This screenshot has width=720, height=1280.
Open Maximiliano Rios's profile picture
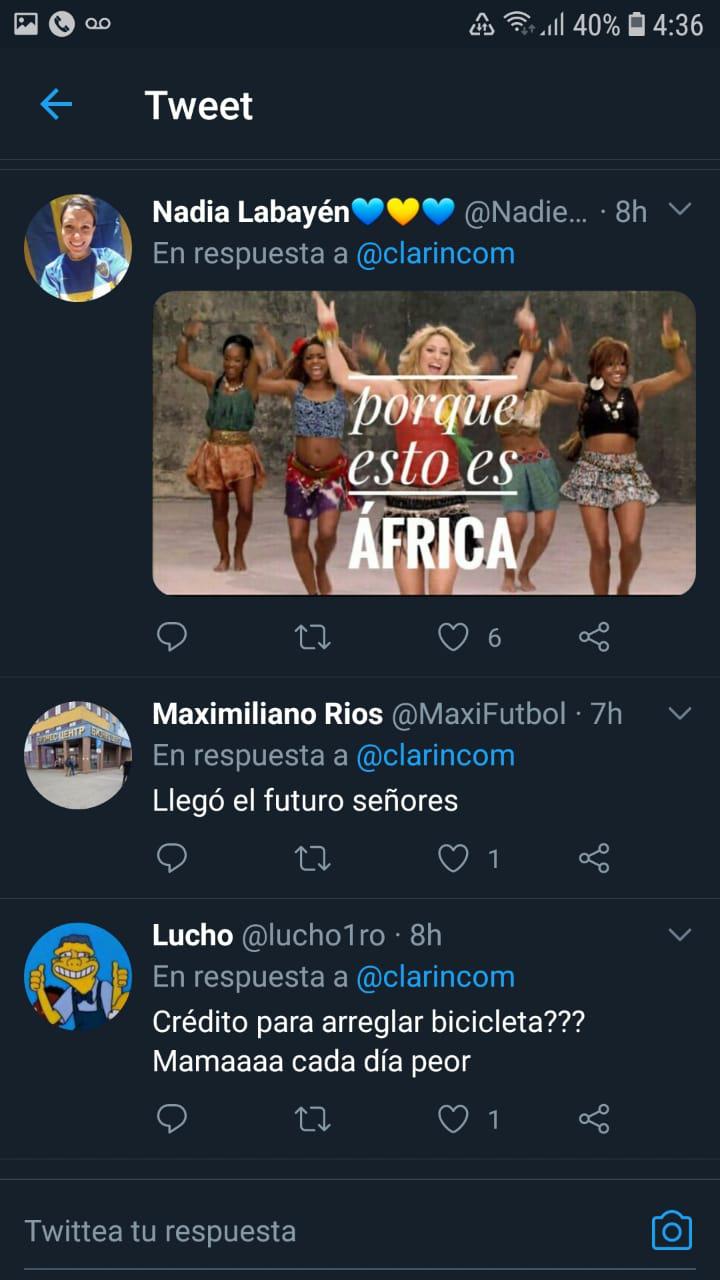click(78, 755)
